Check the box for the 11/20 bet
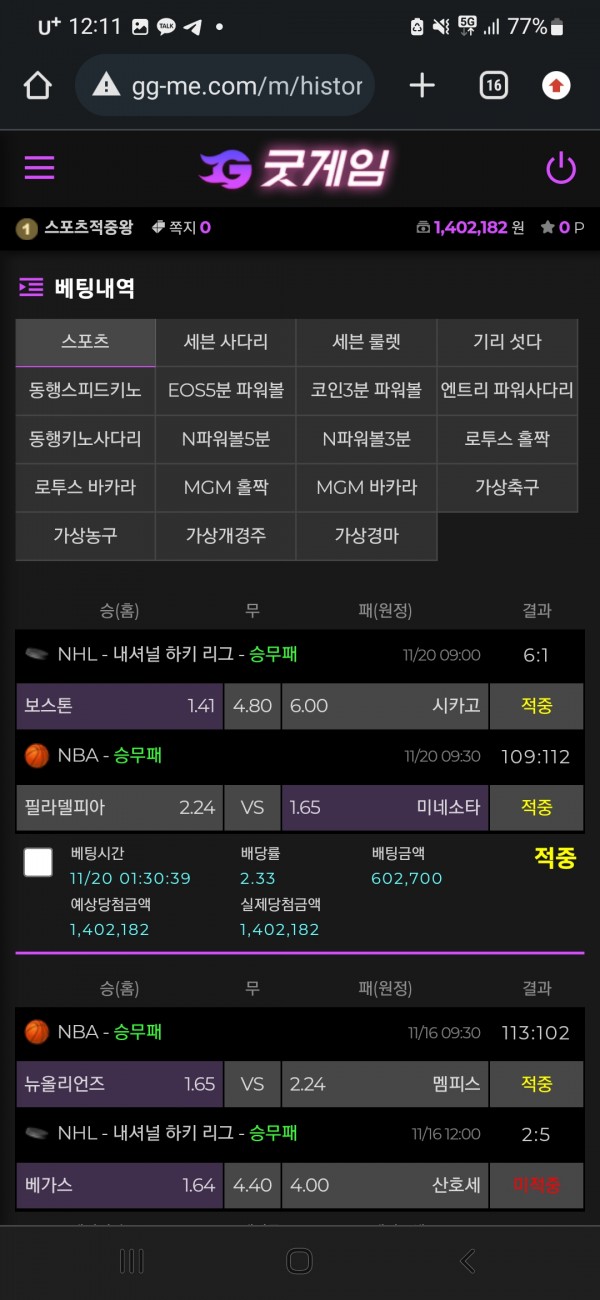The image size is (600, 1300). tap(38, 862)
